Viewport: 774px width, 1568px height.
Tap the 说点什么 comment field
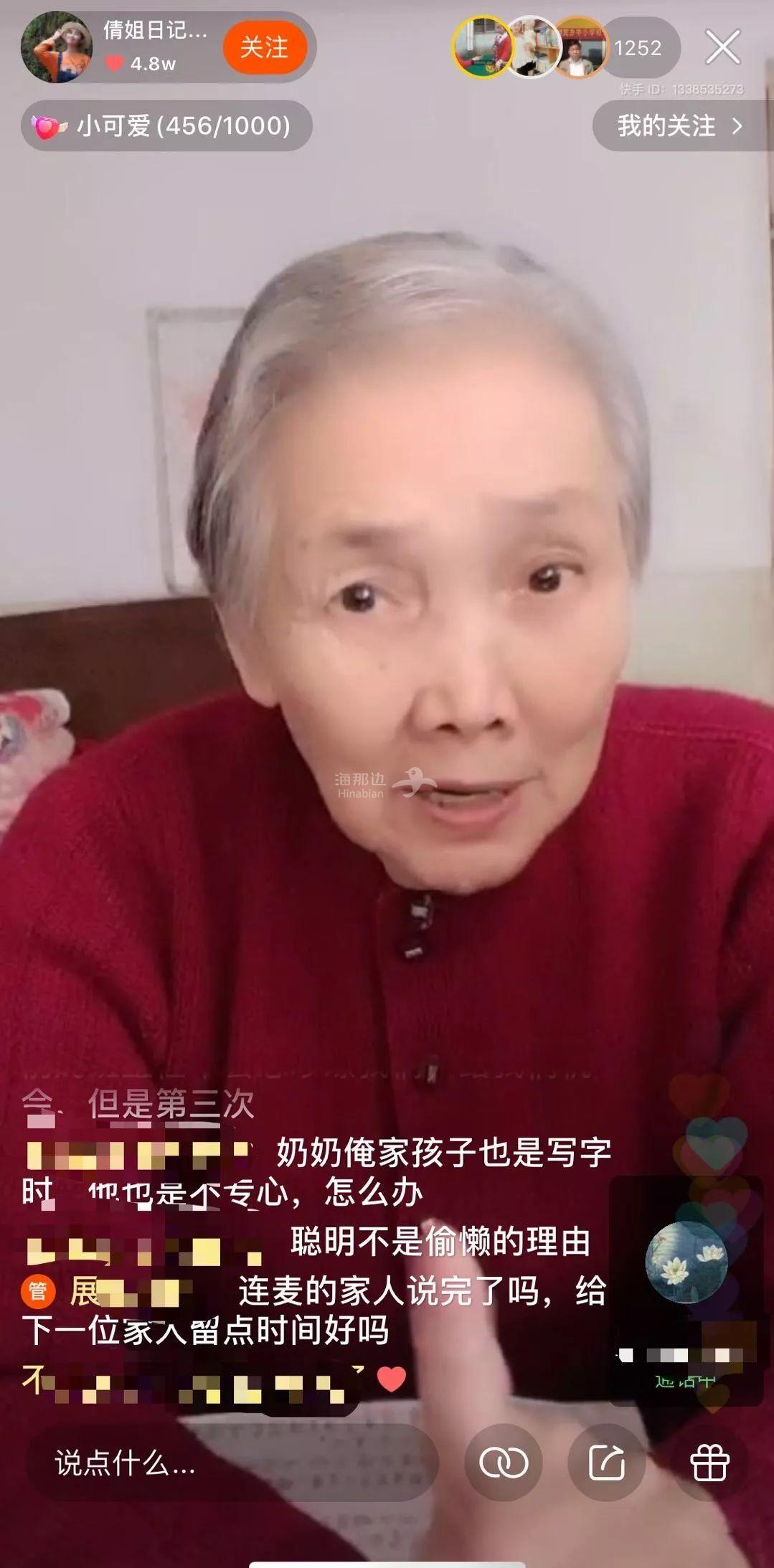coord(230,1463)
